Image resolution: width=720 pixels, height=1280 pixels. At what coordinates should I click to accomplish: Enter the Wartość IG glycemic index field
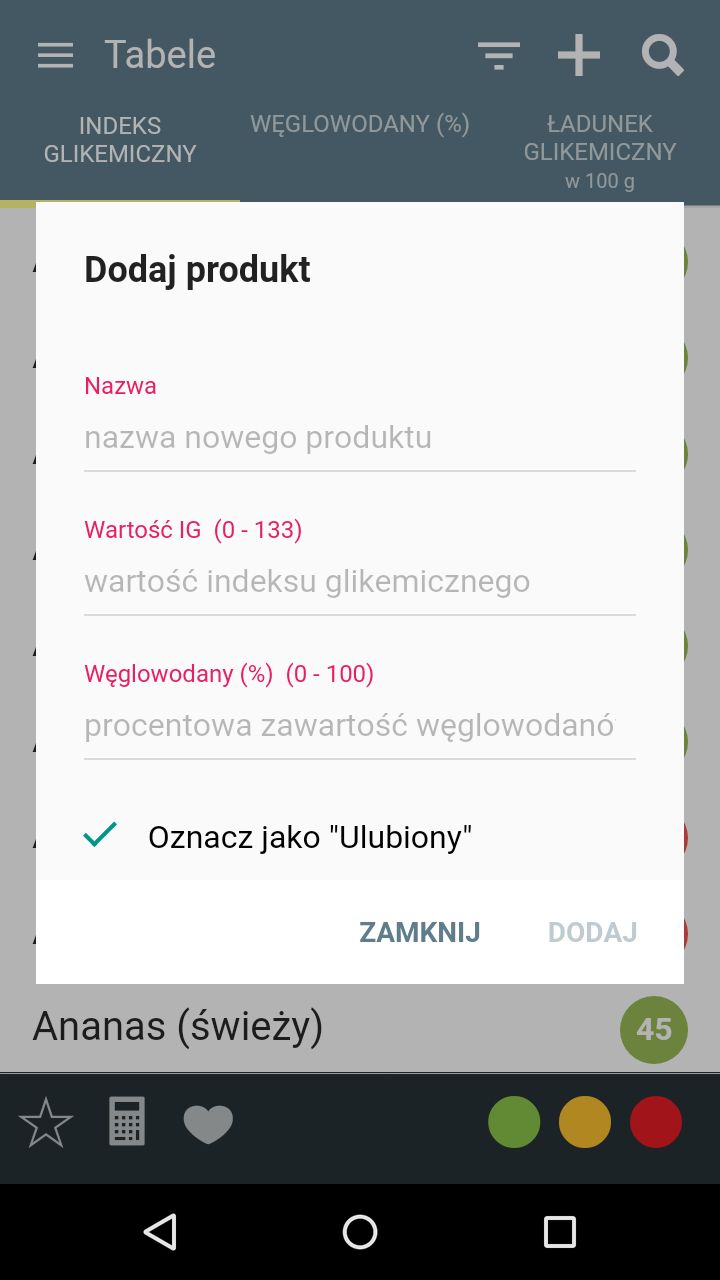click(x=360, y=582)
